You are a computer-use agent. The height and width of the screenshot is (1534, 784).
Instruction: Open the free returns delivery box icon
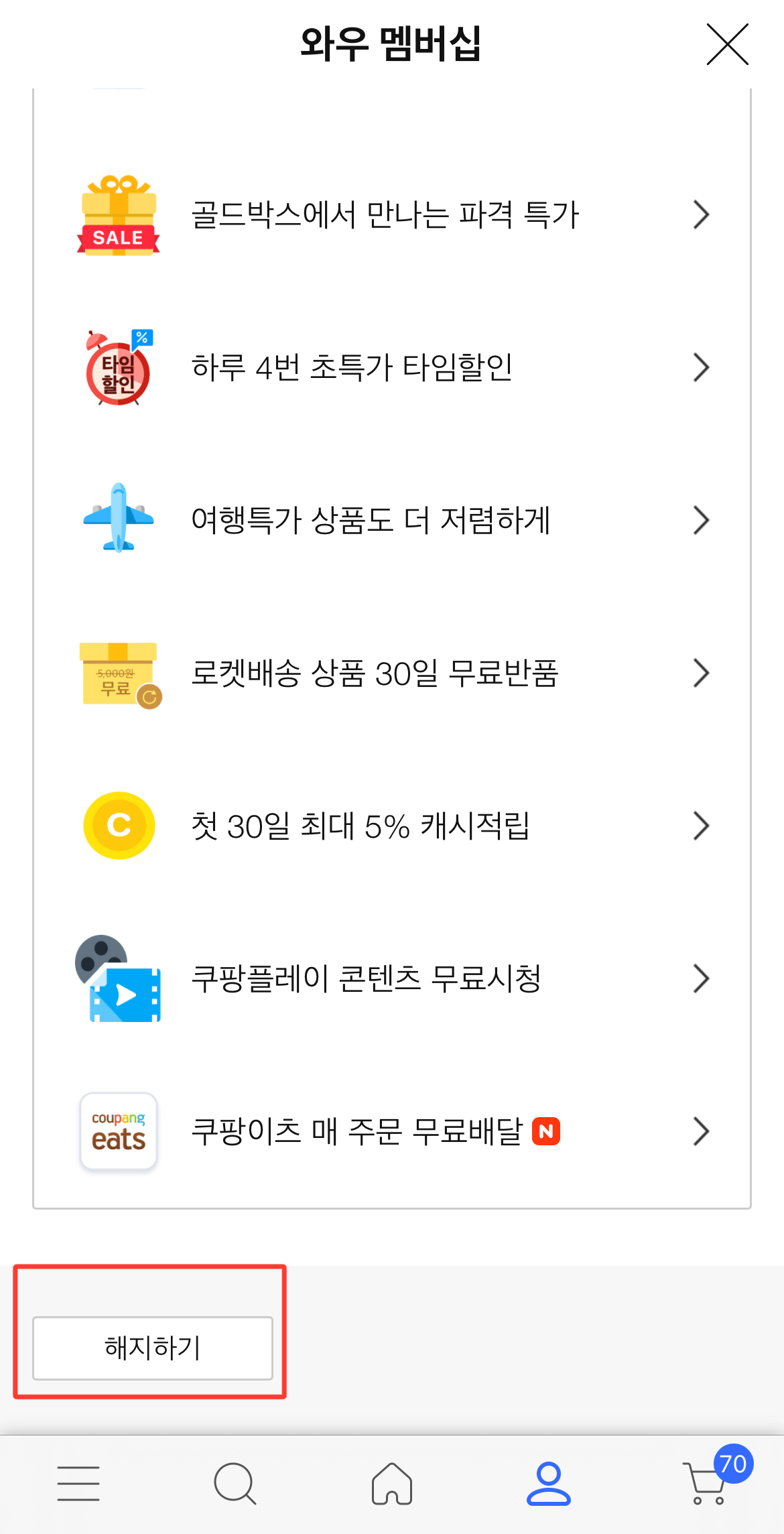pos(118,672)
